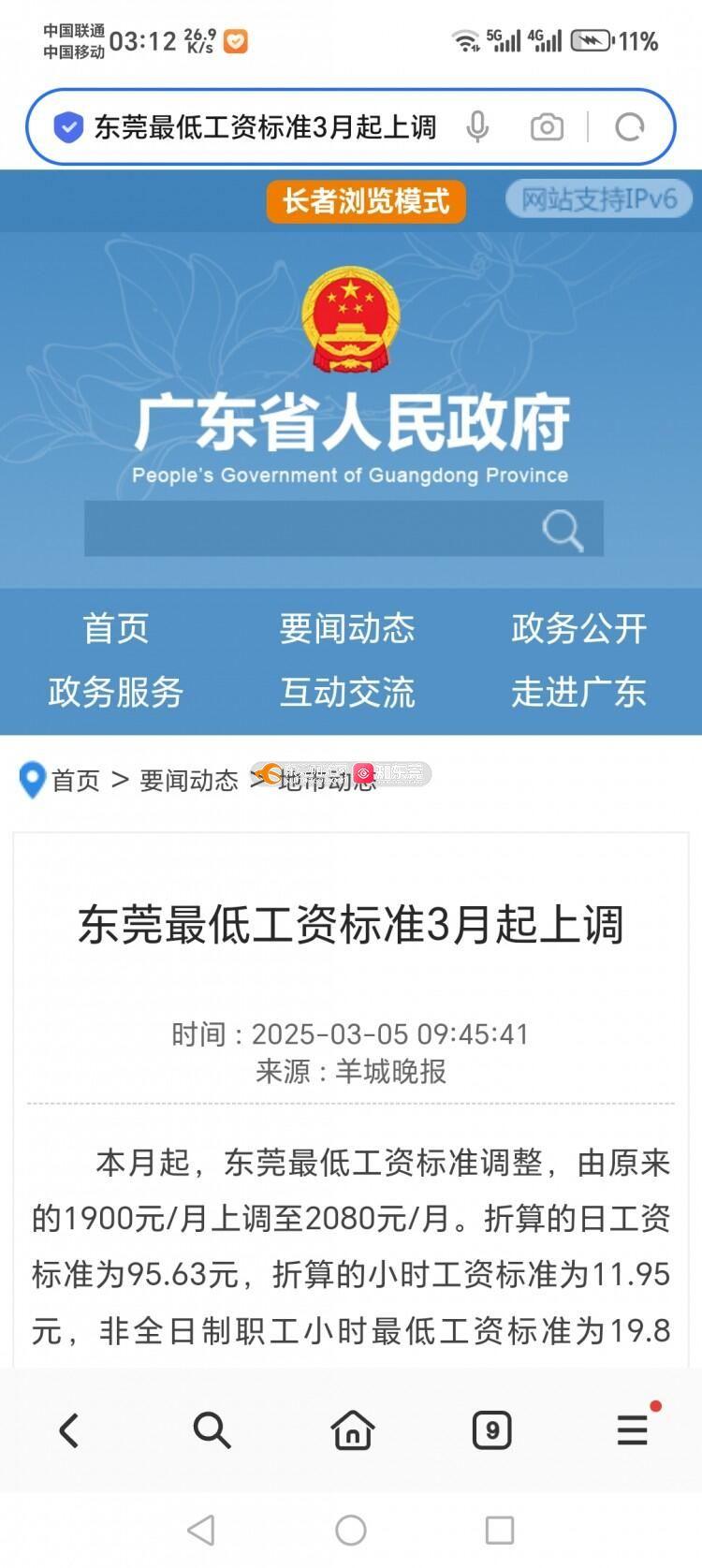Tap the browser address bar
This screenshot has width=702, height=1568.
[x=265, y=127]
